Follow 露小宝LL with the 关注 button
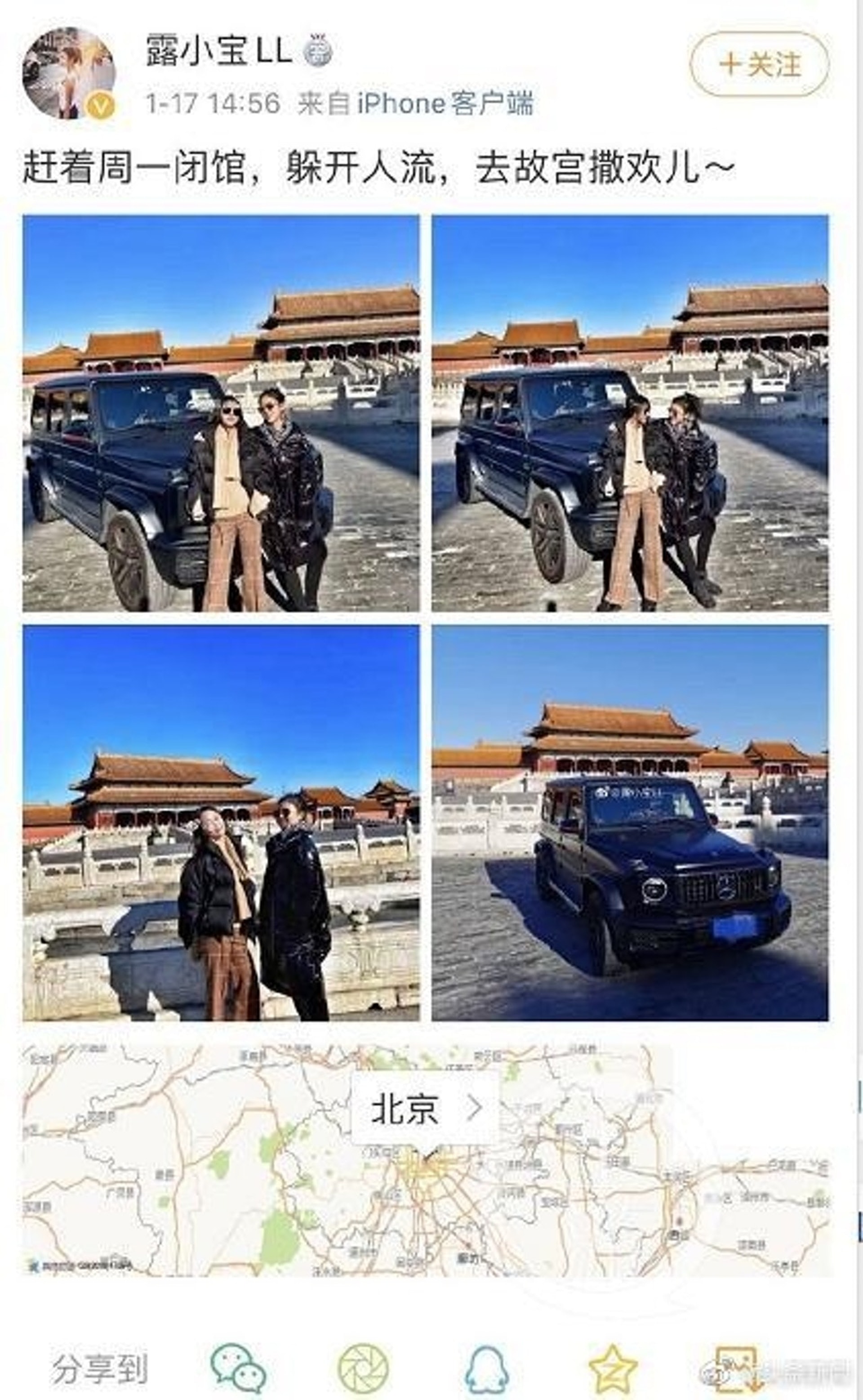 [759, 64]
